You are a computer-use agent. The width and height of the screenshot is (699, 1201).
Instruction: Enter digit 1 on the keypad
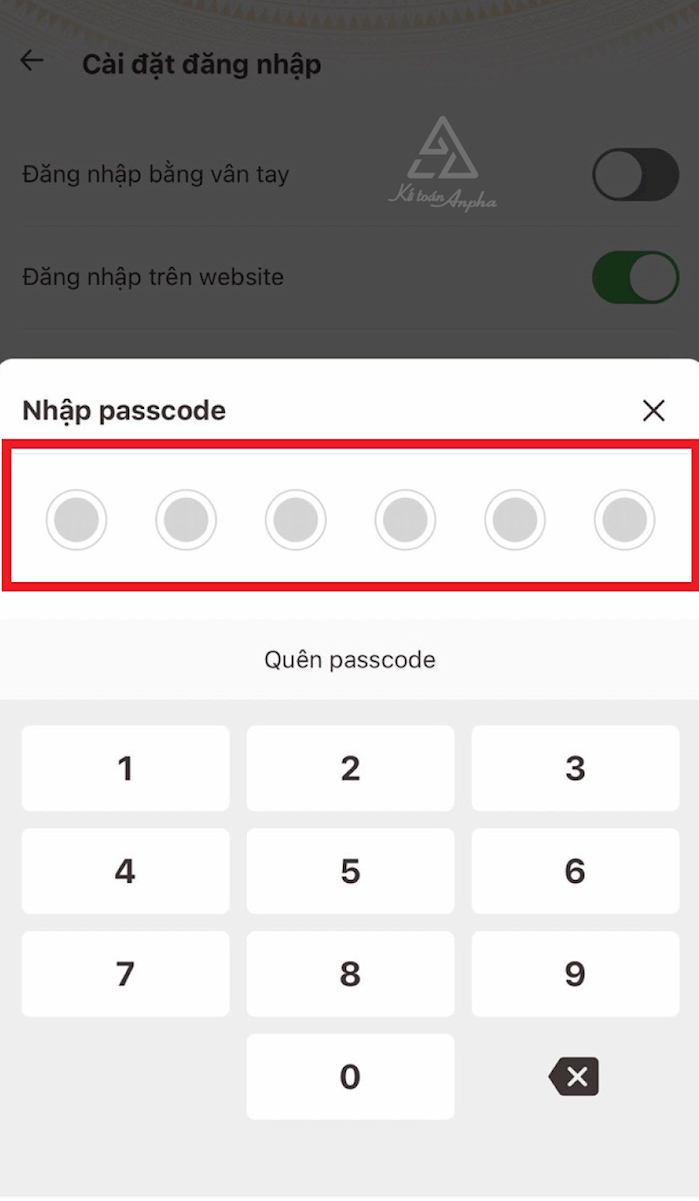125,768
